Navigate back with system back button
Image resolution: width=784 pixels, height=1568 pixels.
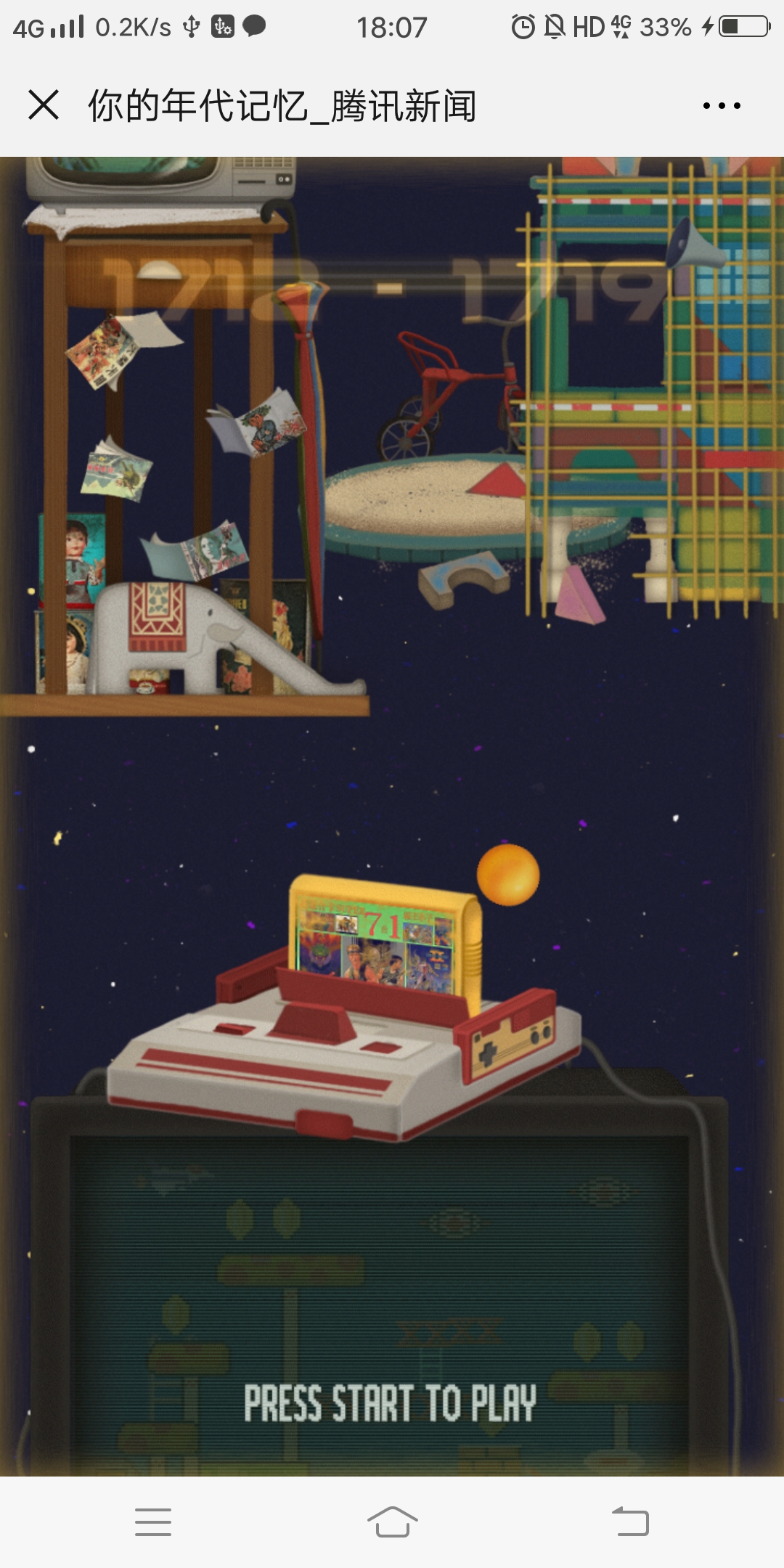pyautogui.click(x=630, y=1522)
